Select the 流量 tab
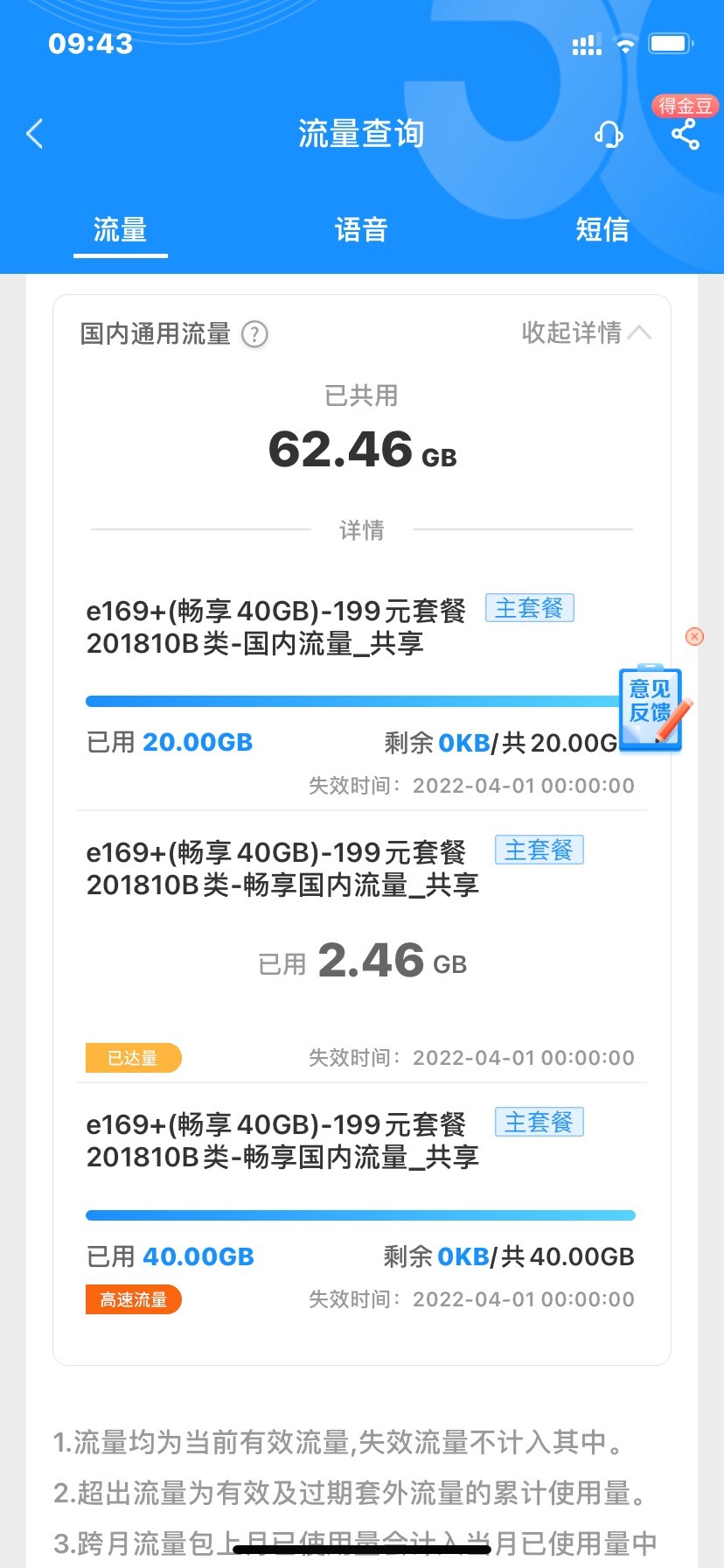 [120, 229]
